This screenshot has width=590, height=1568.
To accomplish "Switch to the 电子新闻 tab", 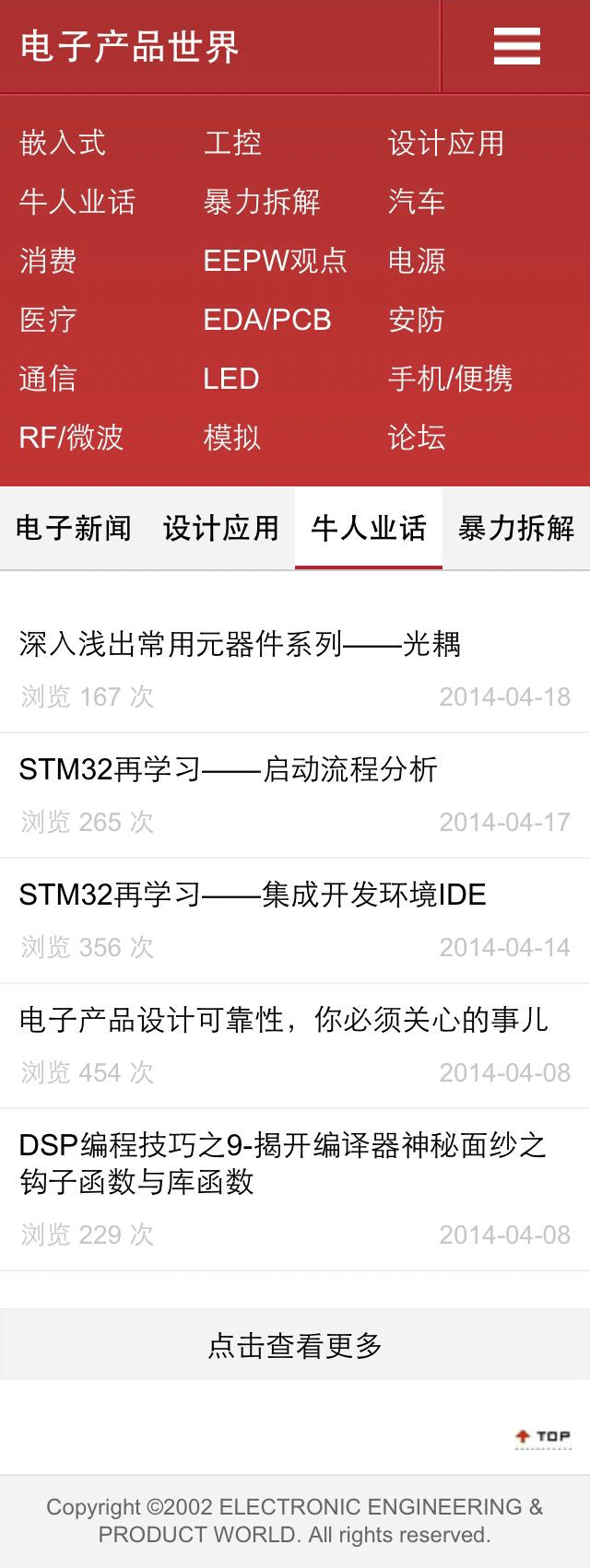I will (74, 528).
